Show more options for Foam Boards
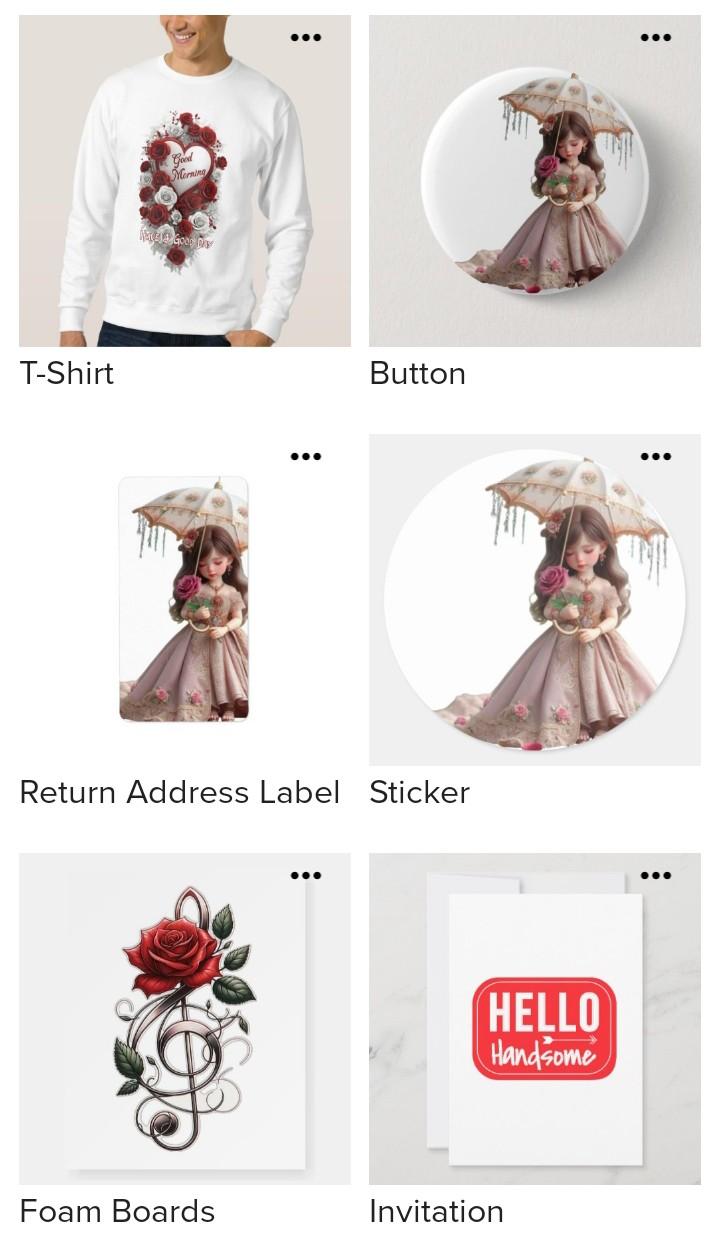Screen dimensions: 720x1252 coord(306,876)
